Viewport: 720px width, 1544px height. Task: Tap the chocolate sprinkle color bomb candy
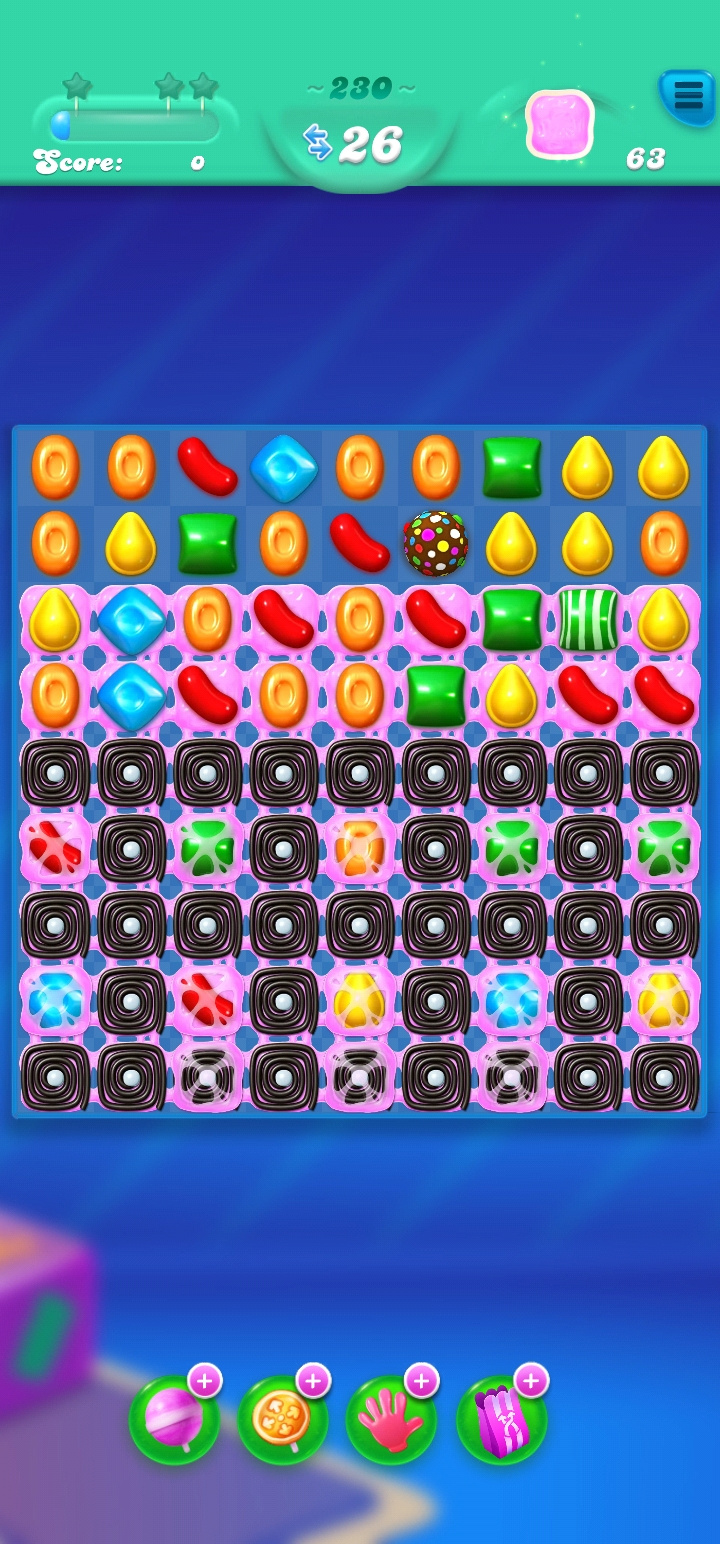pyautogui.click(x=436, y=543)
